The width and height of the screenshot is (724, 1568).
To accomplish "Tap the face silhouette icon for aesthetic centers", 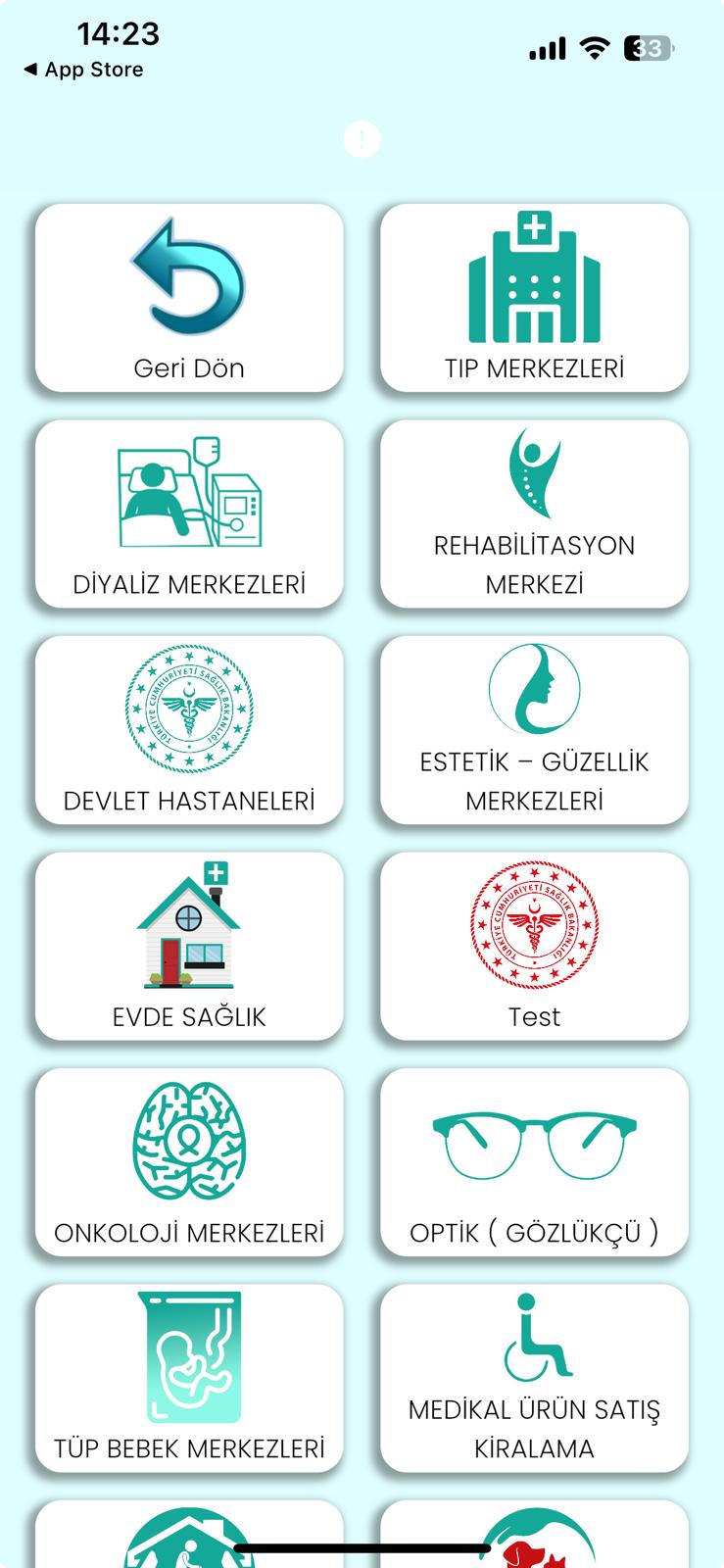I will (x=533, y=689).
